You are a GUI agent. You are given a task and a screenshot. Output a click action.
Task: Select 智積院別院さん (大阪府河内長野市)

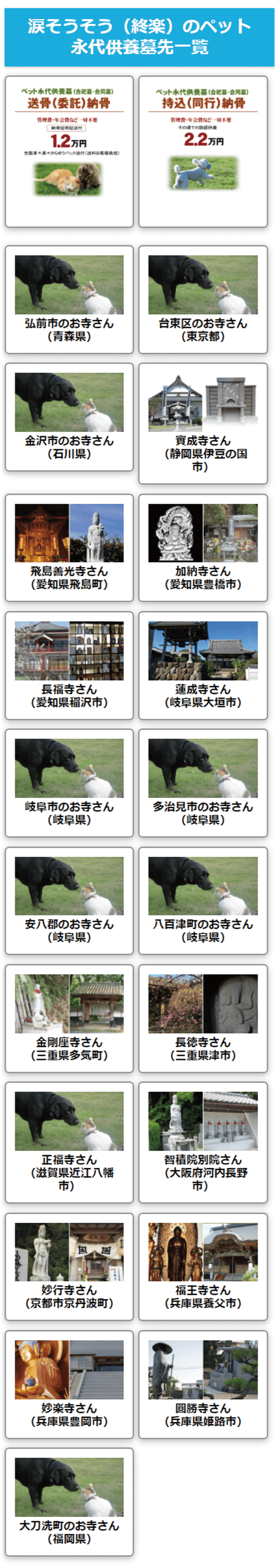(x=202, y=1142)
